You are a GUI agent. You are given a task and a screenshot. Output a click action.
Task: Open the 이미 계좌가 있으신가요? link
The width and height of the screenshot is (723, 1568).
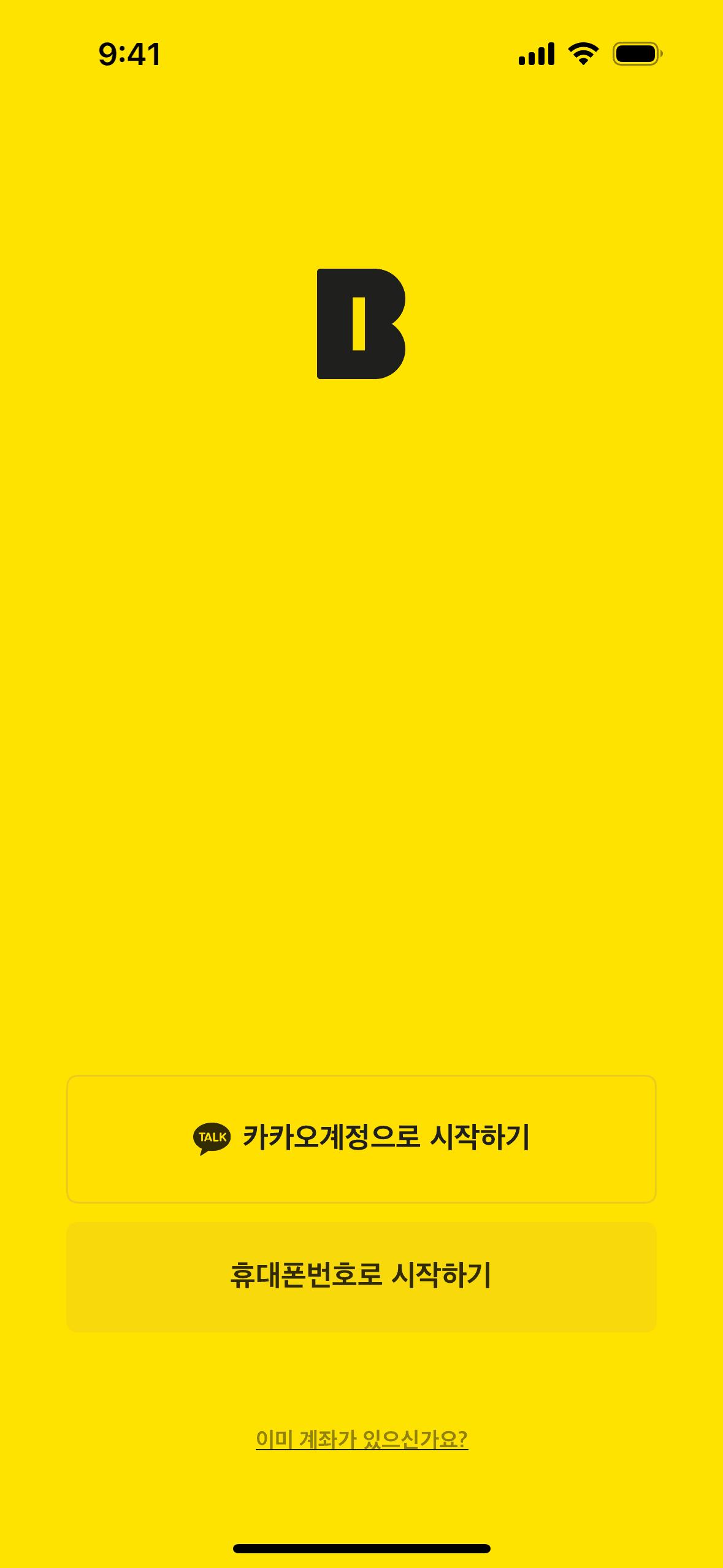pos(362,1439)
